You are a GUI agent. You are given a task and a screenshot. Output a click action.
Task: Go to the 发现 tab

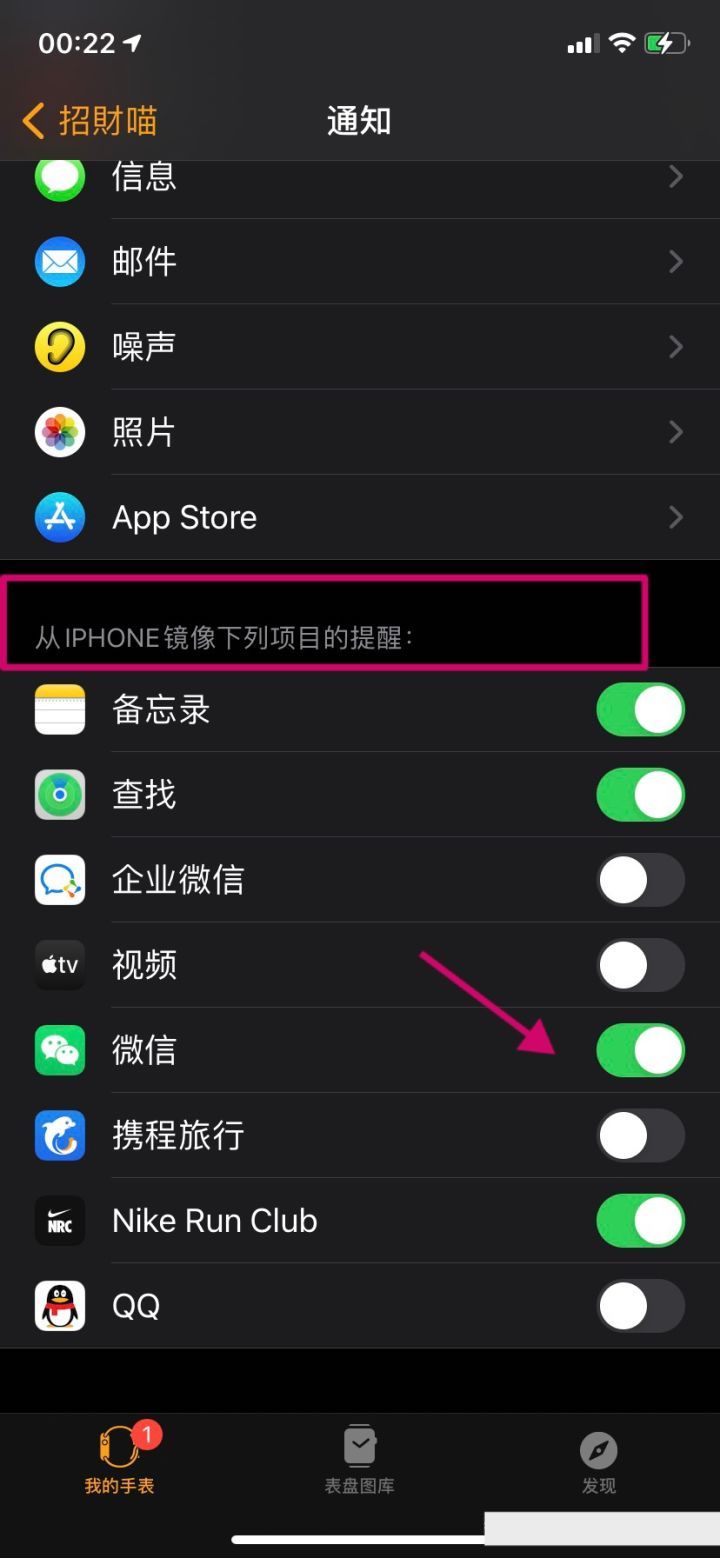pos(599,1460)
